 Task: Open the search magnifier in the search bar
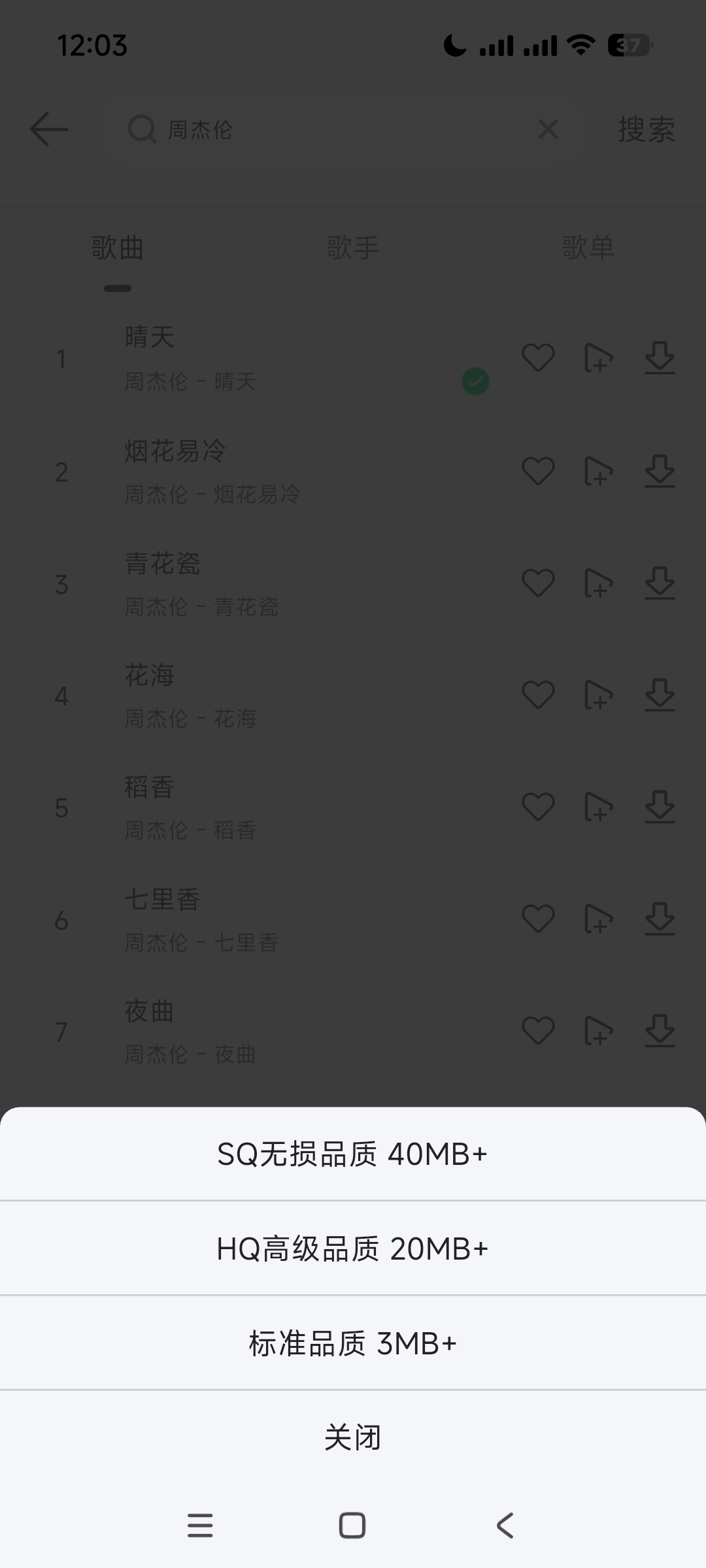(x=141, y=129)
